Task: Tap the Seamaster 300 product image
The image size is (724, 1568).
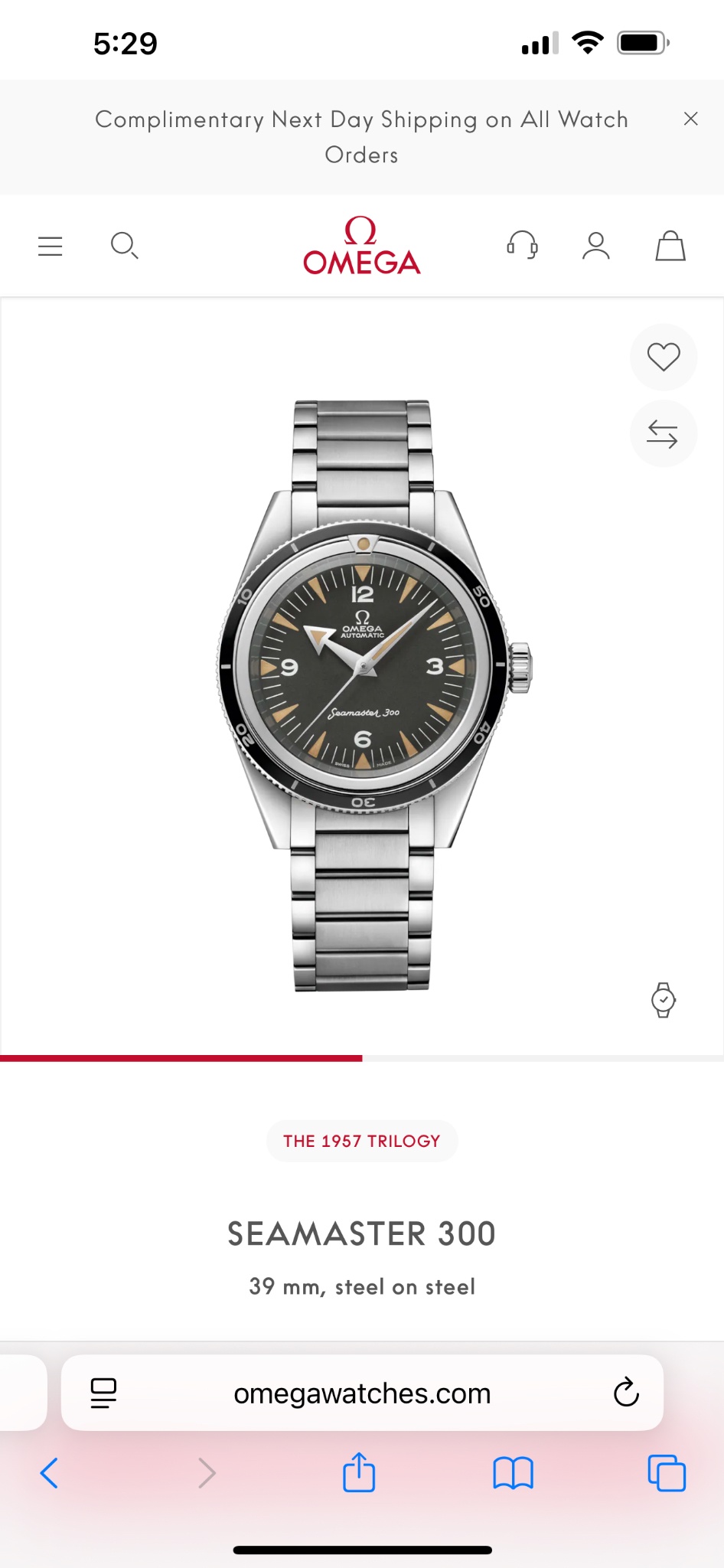Action: pos(363,689)
